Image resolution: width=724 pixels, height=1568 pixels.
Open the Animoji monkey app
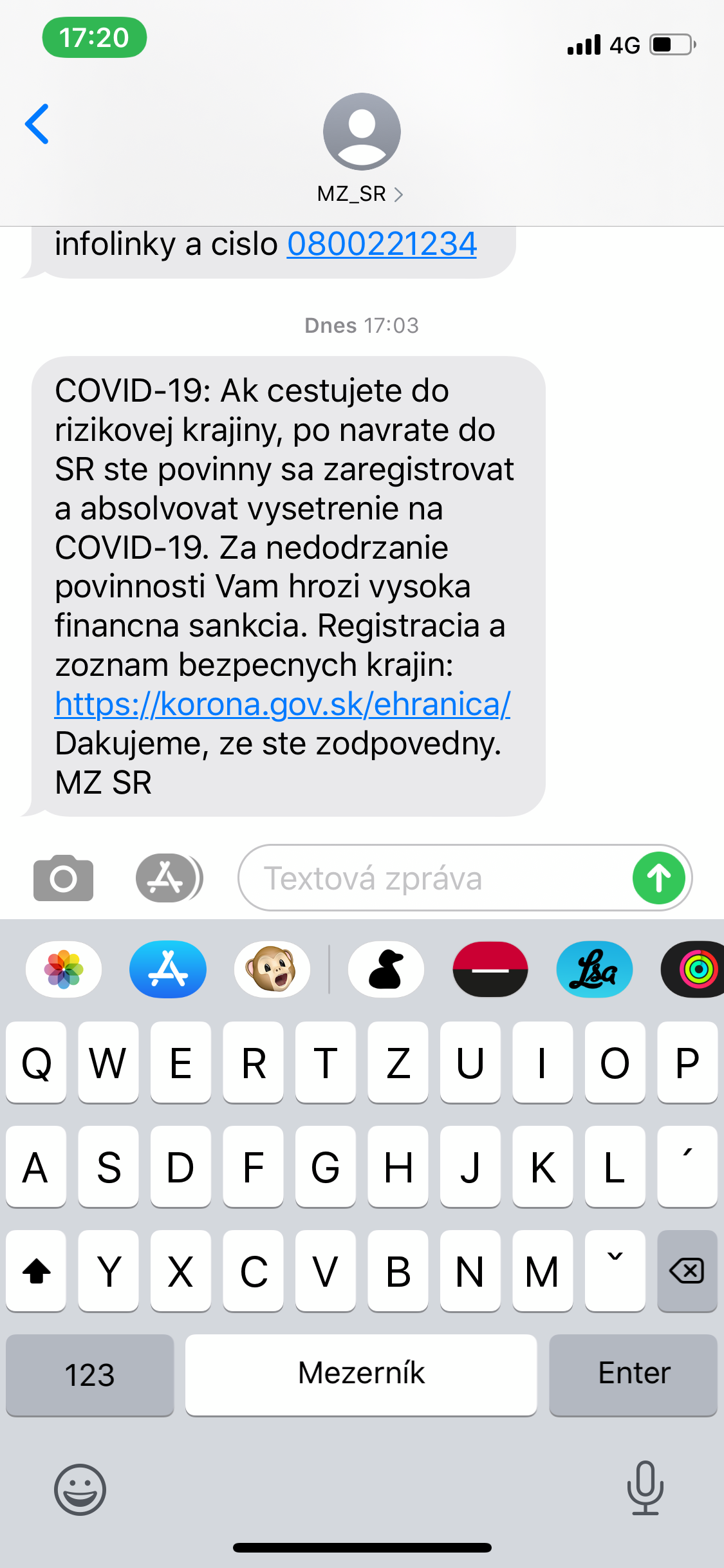[x=272, y=969]
